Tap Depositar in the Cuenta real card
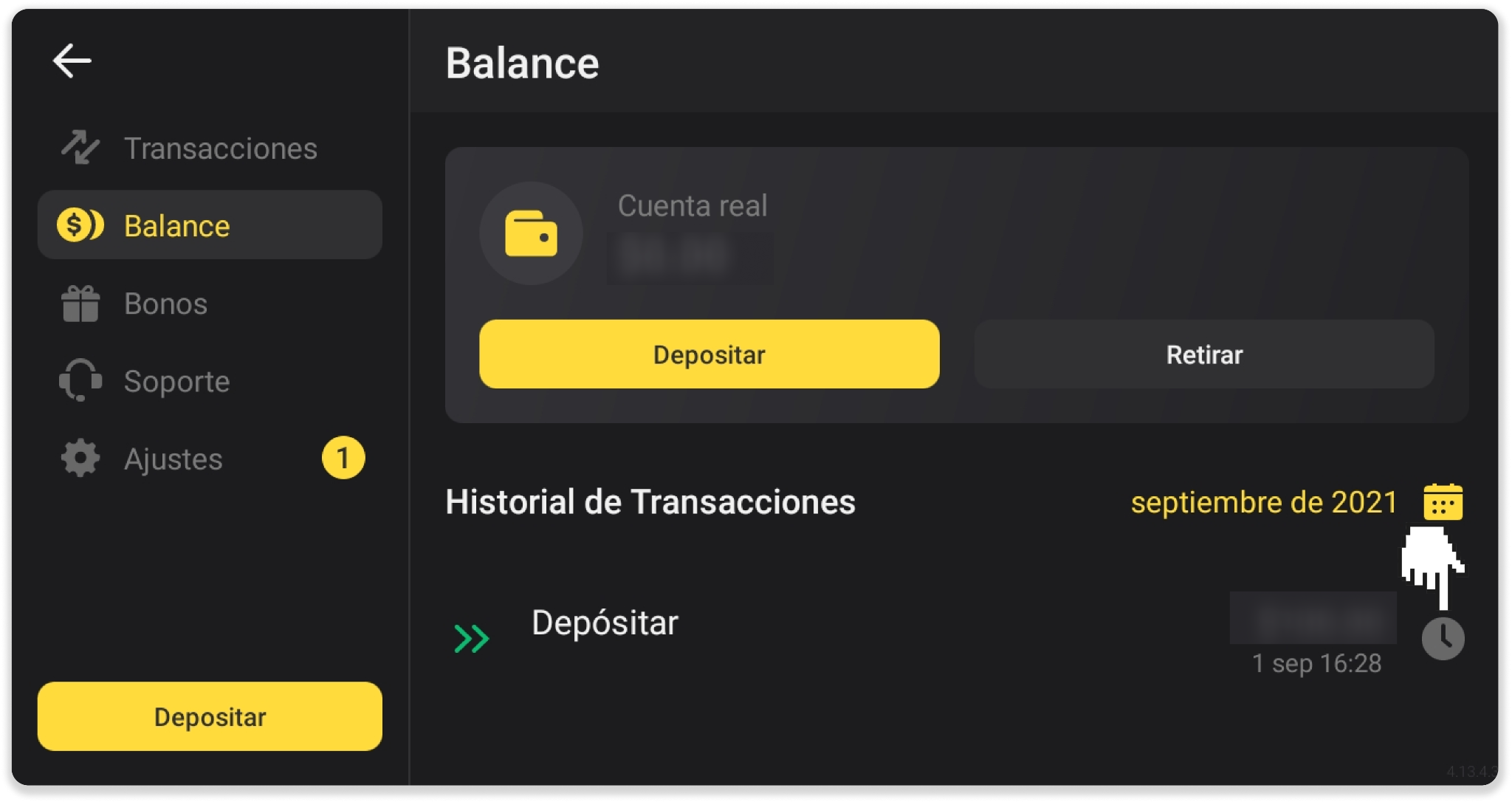 tap(709, 354)
